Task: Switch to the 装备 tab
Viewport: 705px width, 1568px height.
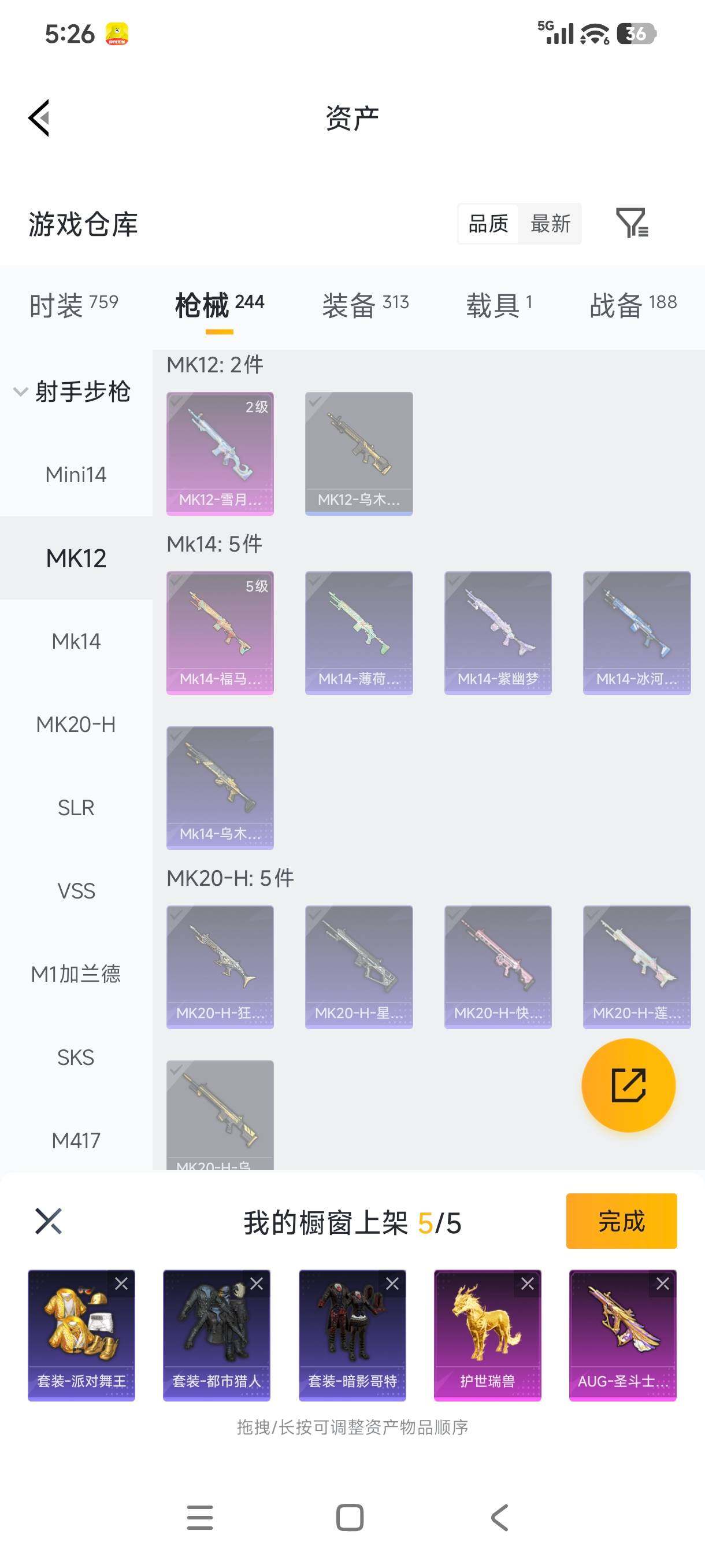Action: pyautogui.click(x=365, y=304)
